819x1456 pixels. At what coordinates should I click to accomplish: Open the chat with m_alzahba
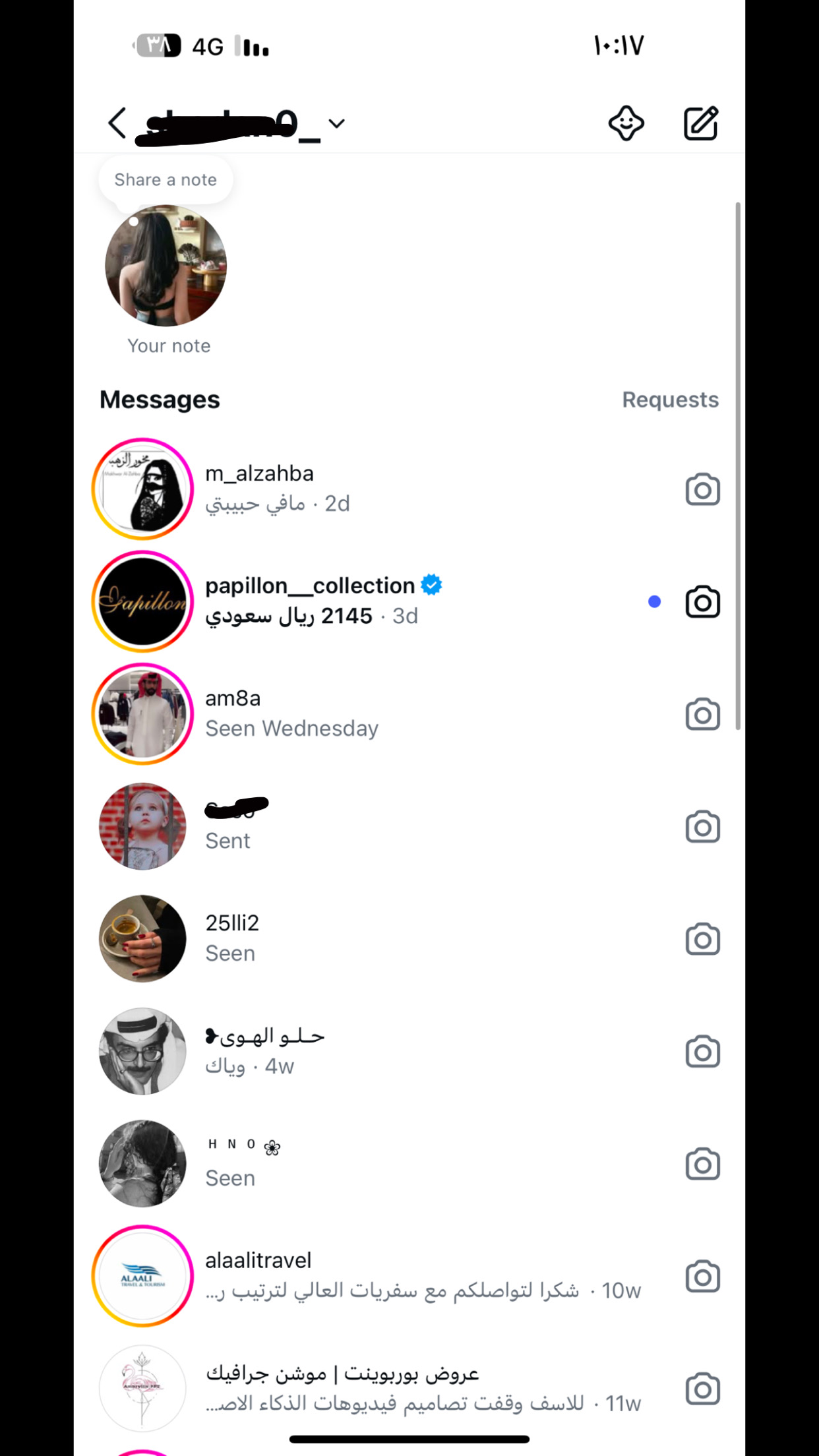[409, 489]
